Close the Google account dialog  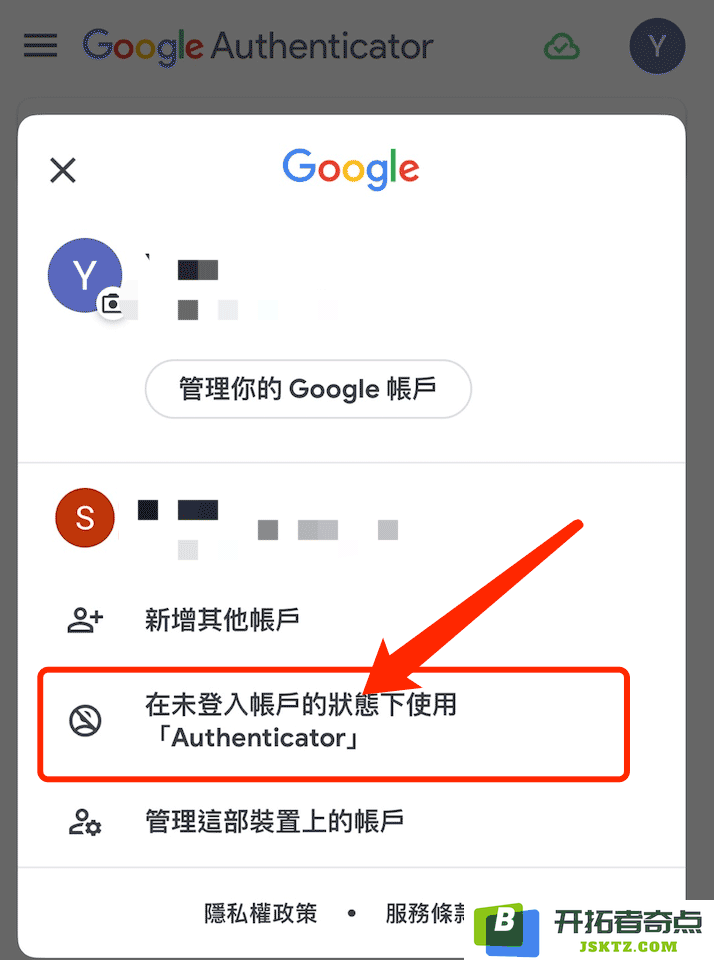[63, 171]
